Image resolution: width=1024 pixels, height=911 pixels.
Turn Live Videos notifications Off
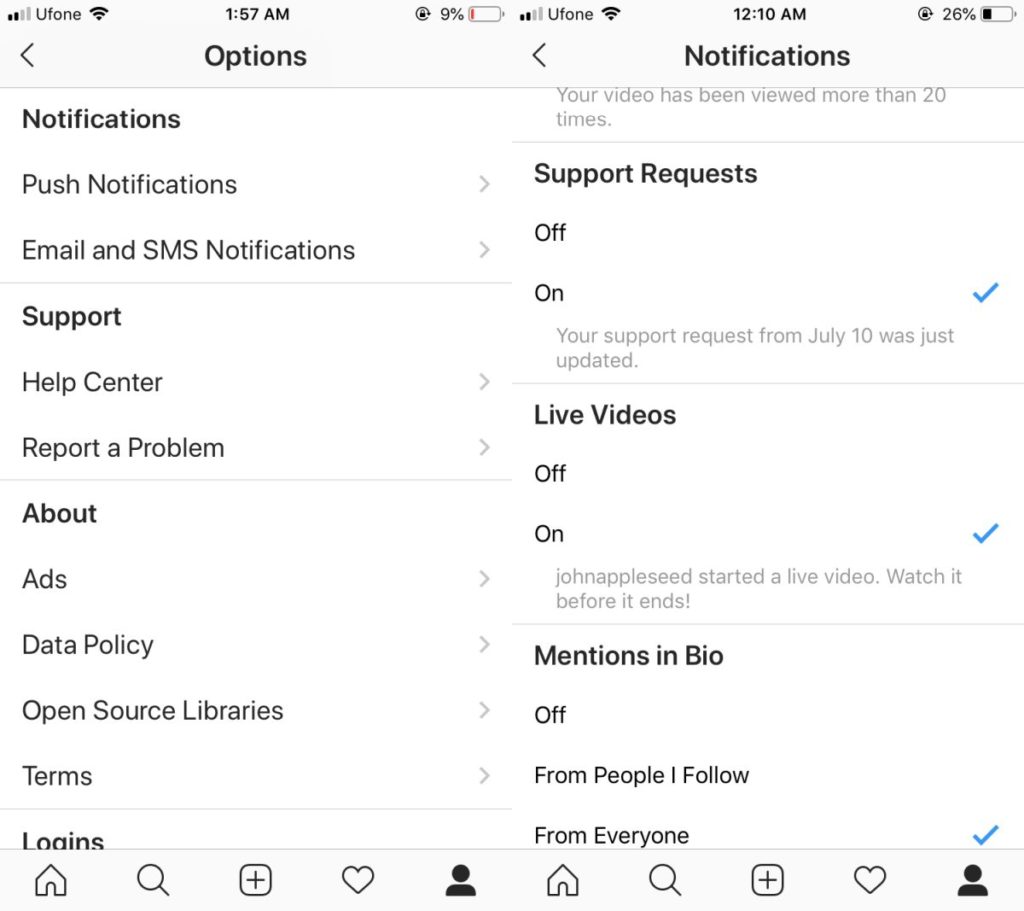(x=767, y=473)
